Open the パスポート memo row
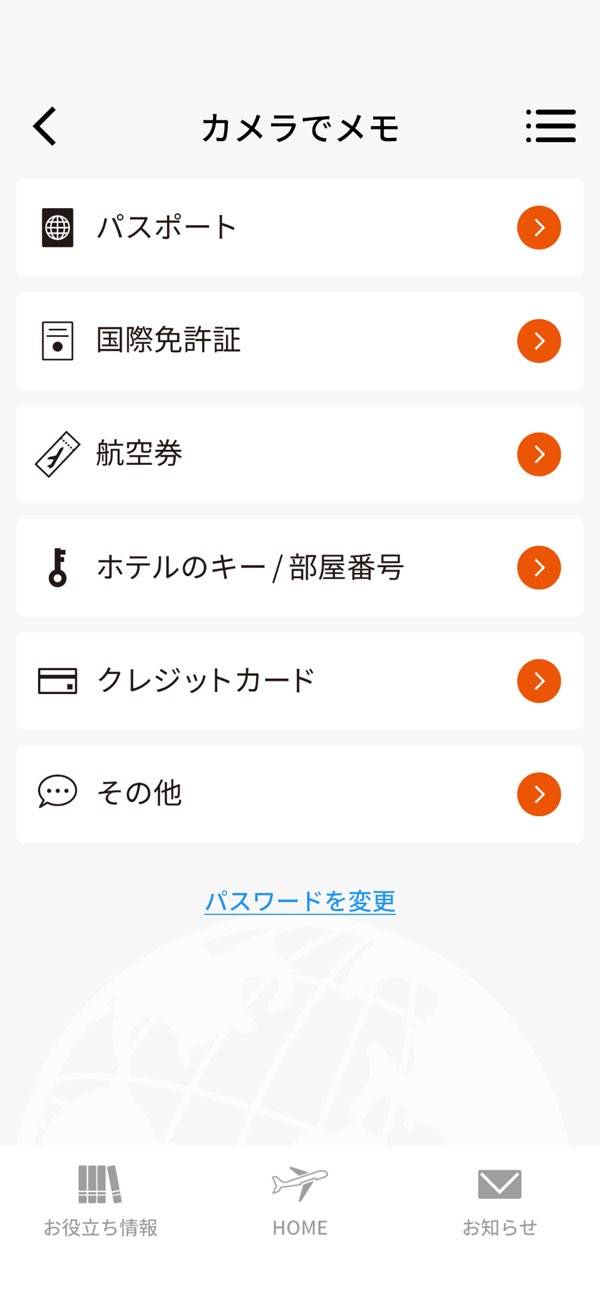The width and height of the screenshot is (600, 1299). [x=299, y=228]
